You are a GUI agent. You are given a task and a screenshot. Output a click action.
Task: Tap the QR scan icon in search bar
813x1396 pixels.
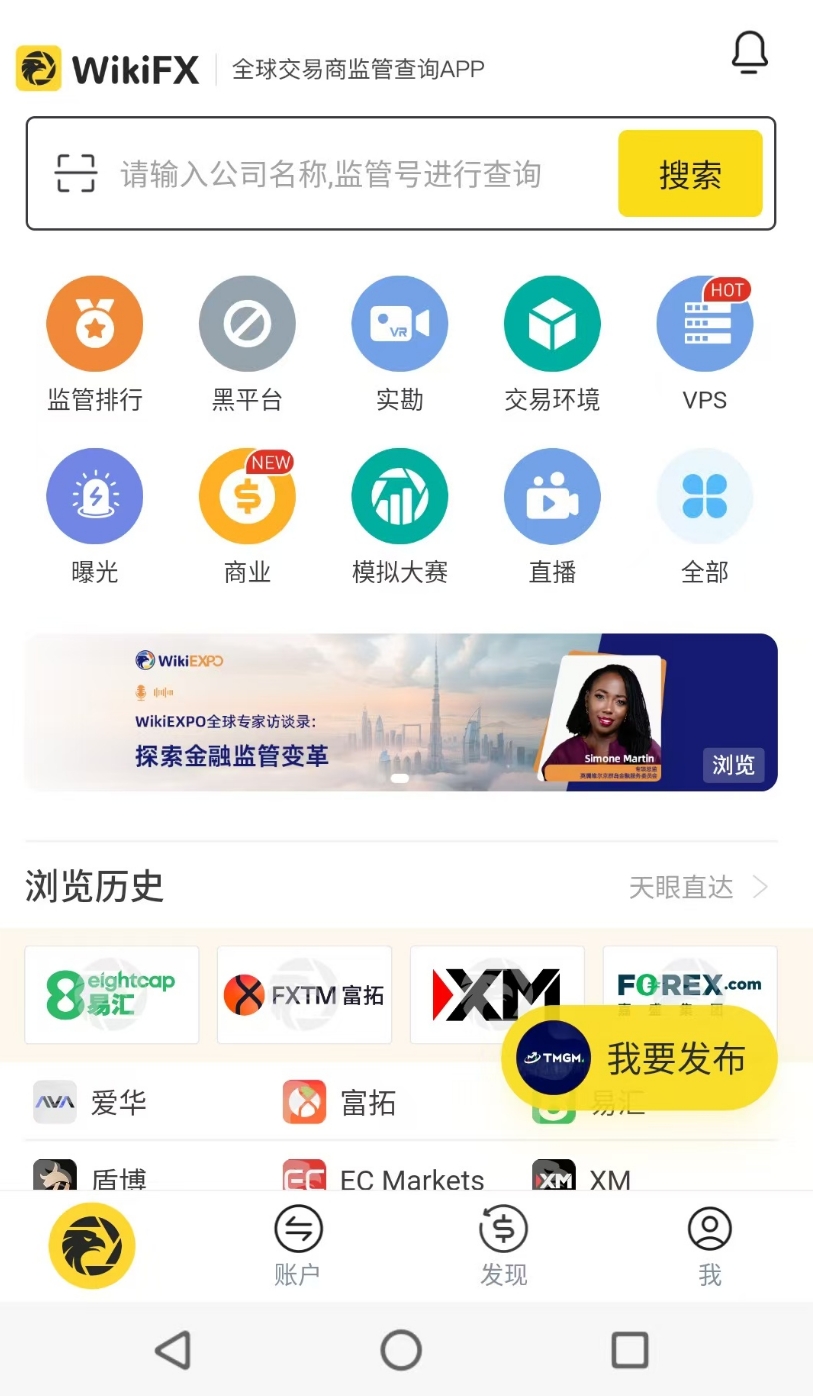tap(75, 173)
